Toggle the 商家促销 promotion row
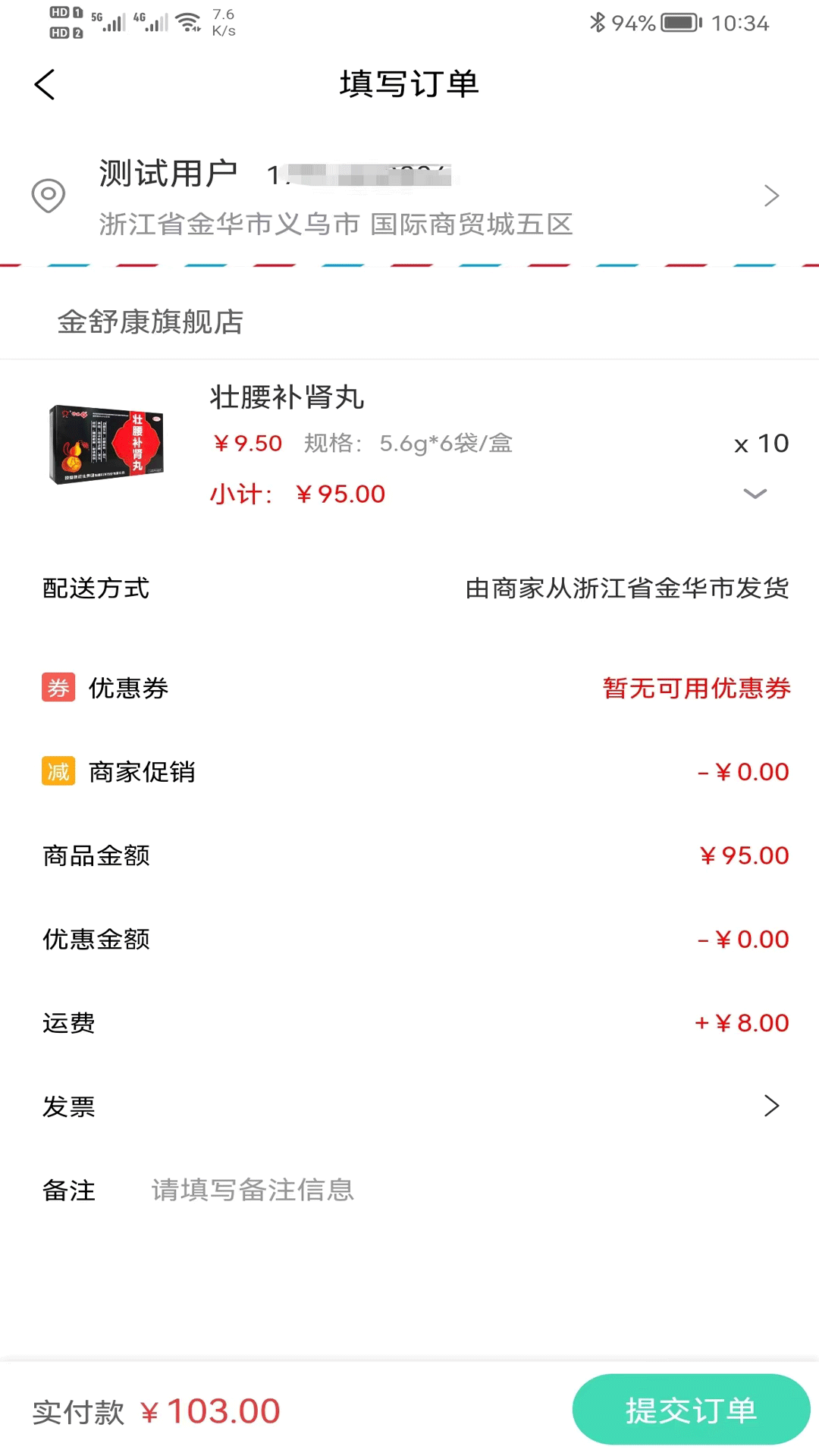The width and height of the screenshot is (819, 1456). (409, 771)
